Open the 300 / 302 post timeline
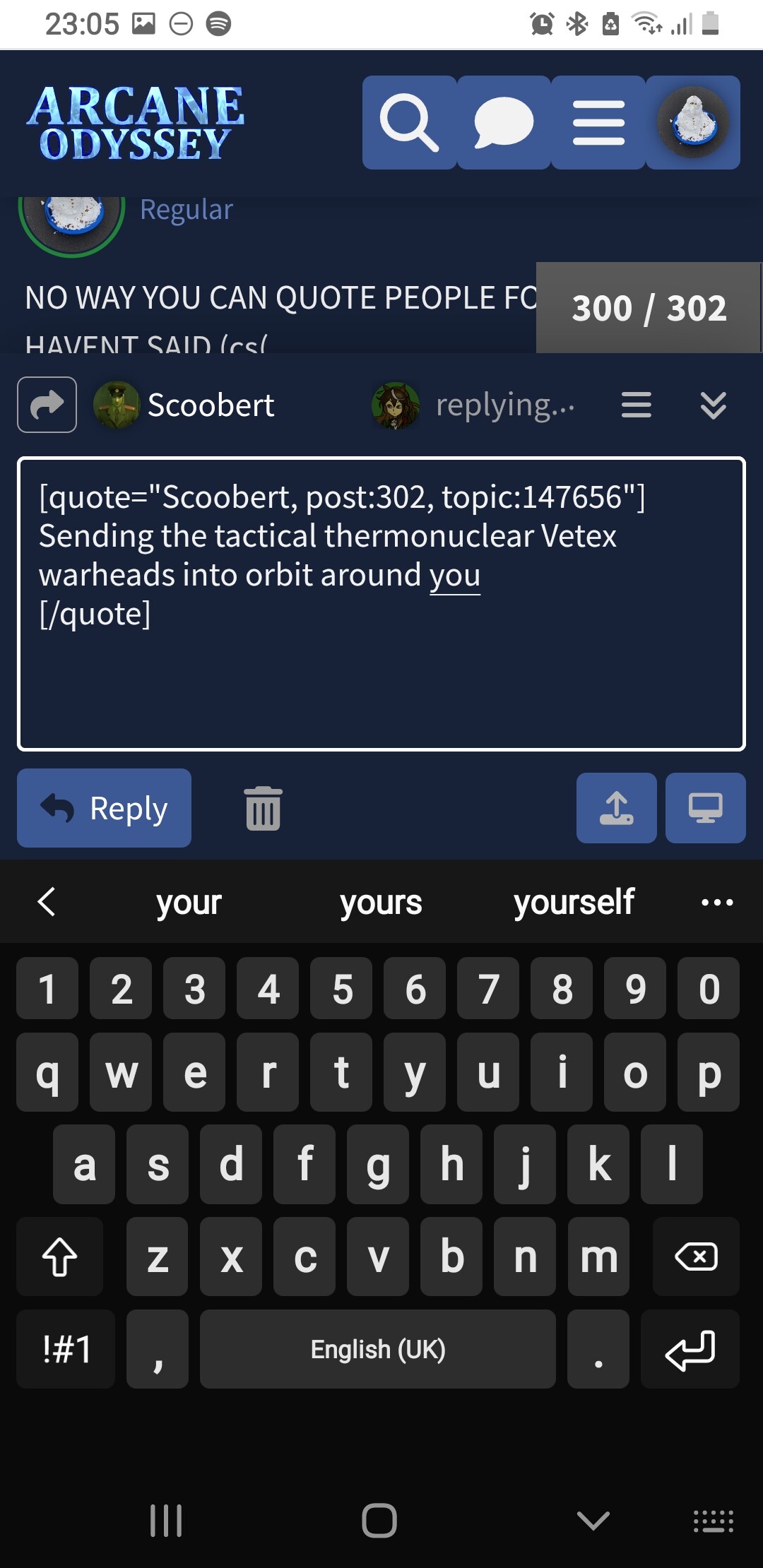The height and width of the screenshot is (1568, 763). (649, 308)
